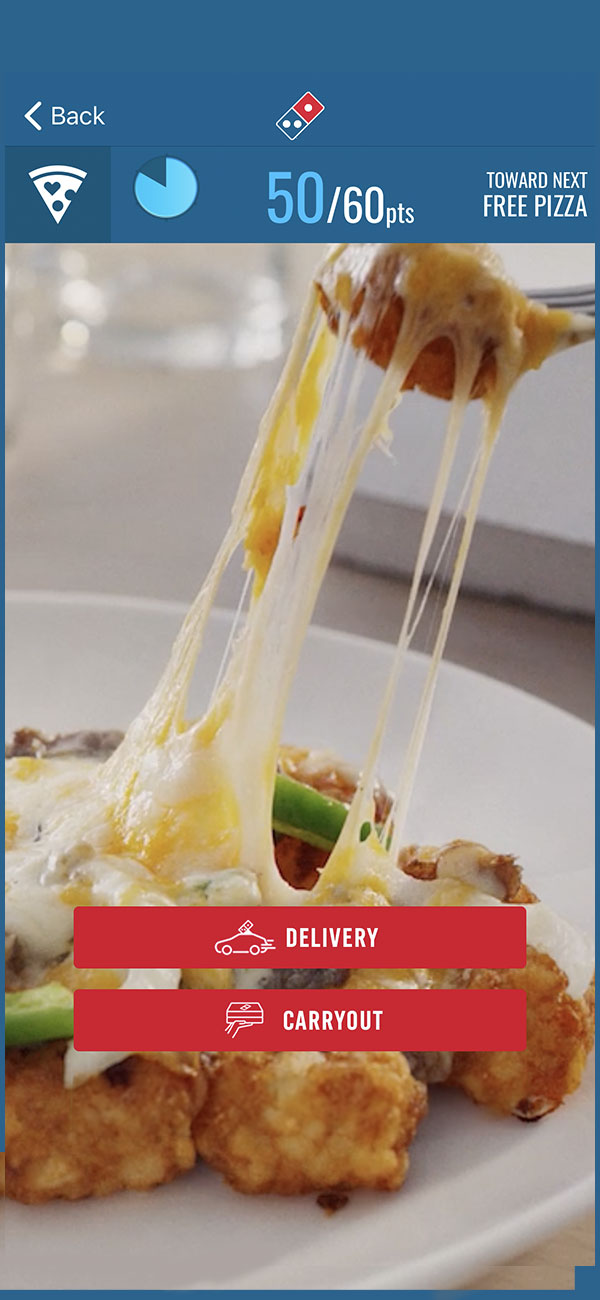Choose the Carryout option
Screen dimensions: 600x1300
pyautogui.click(x=300, y=1020)
